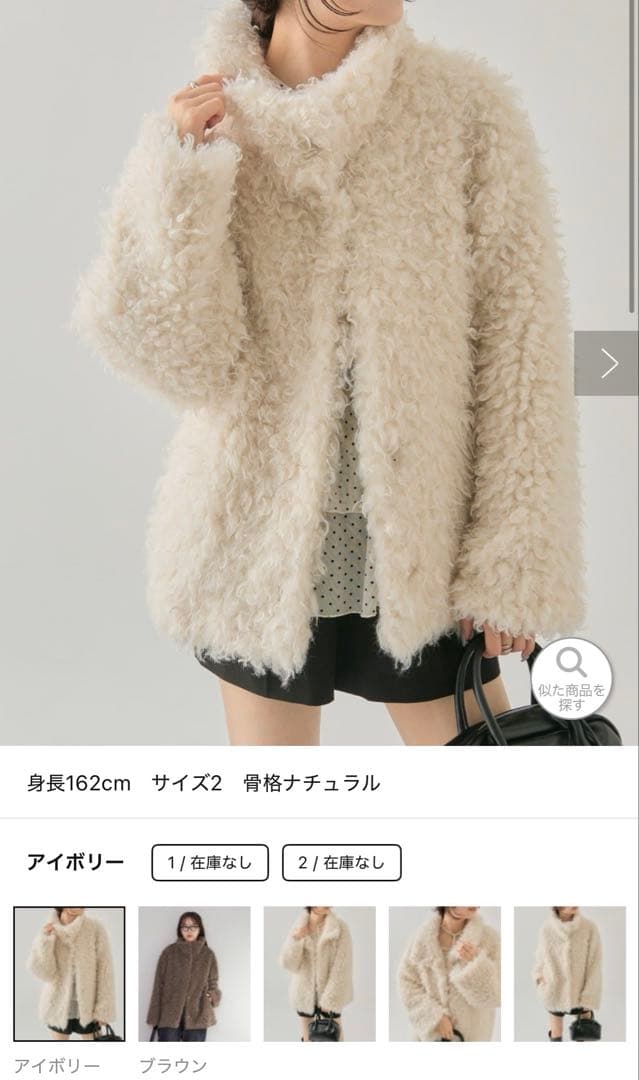The width and height of the screenshot is (639, 1080).
Task: Open the アイボリー ivory coat thumbnail
Action: pos(69,974)
